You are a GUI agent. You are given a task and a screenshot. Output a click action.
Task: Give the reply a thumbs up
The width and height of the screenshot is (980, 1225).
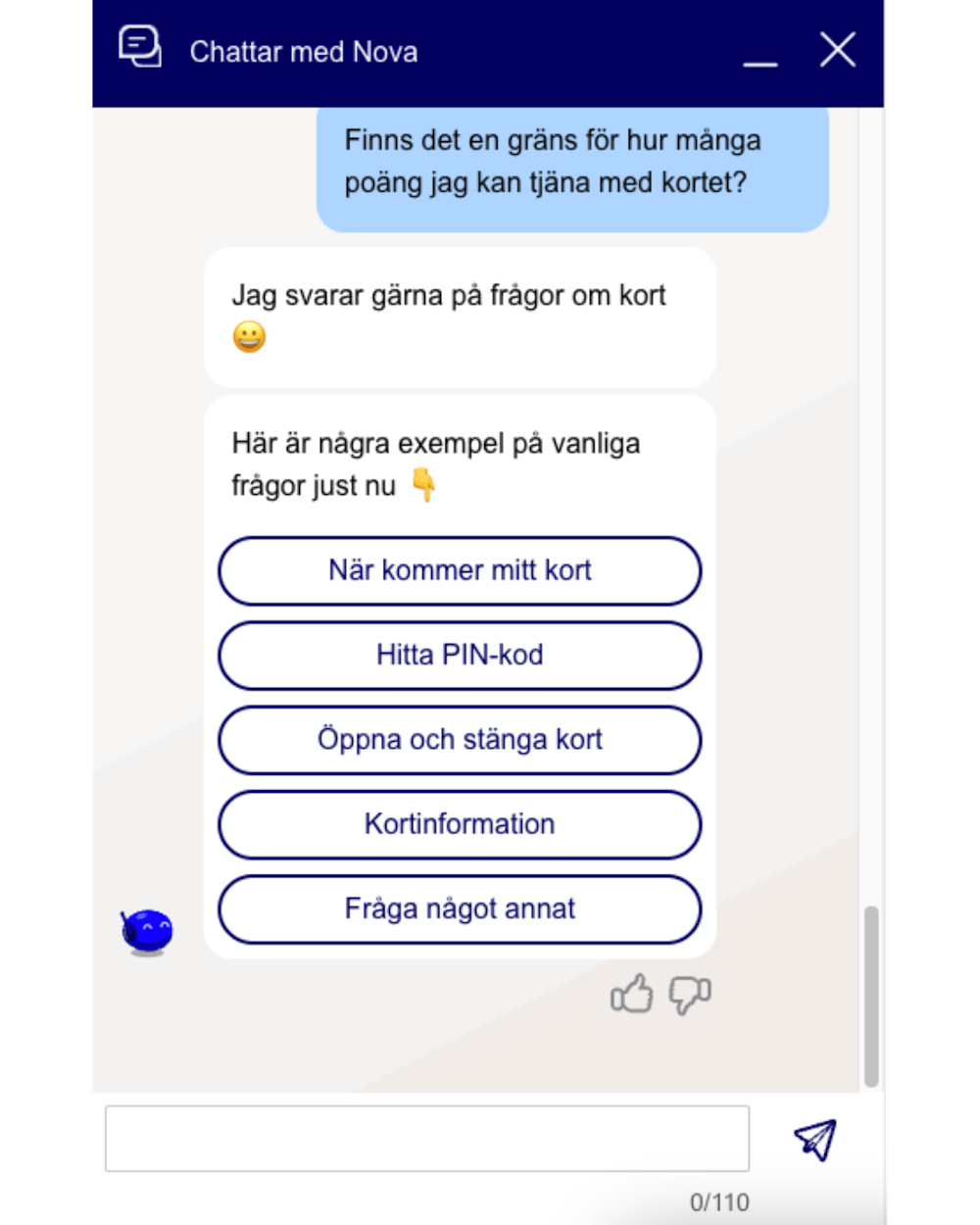632,994
